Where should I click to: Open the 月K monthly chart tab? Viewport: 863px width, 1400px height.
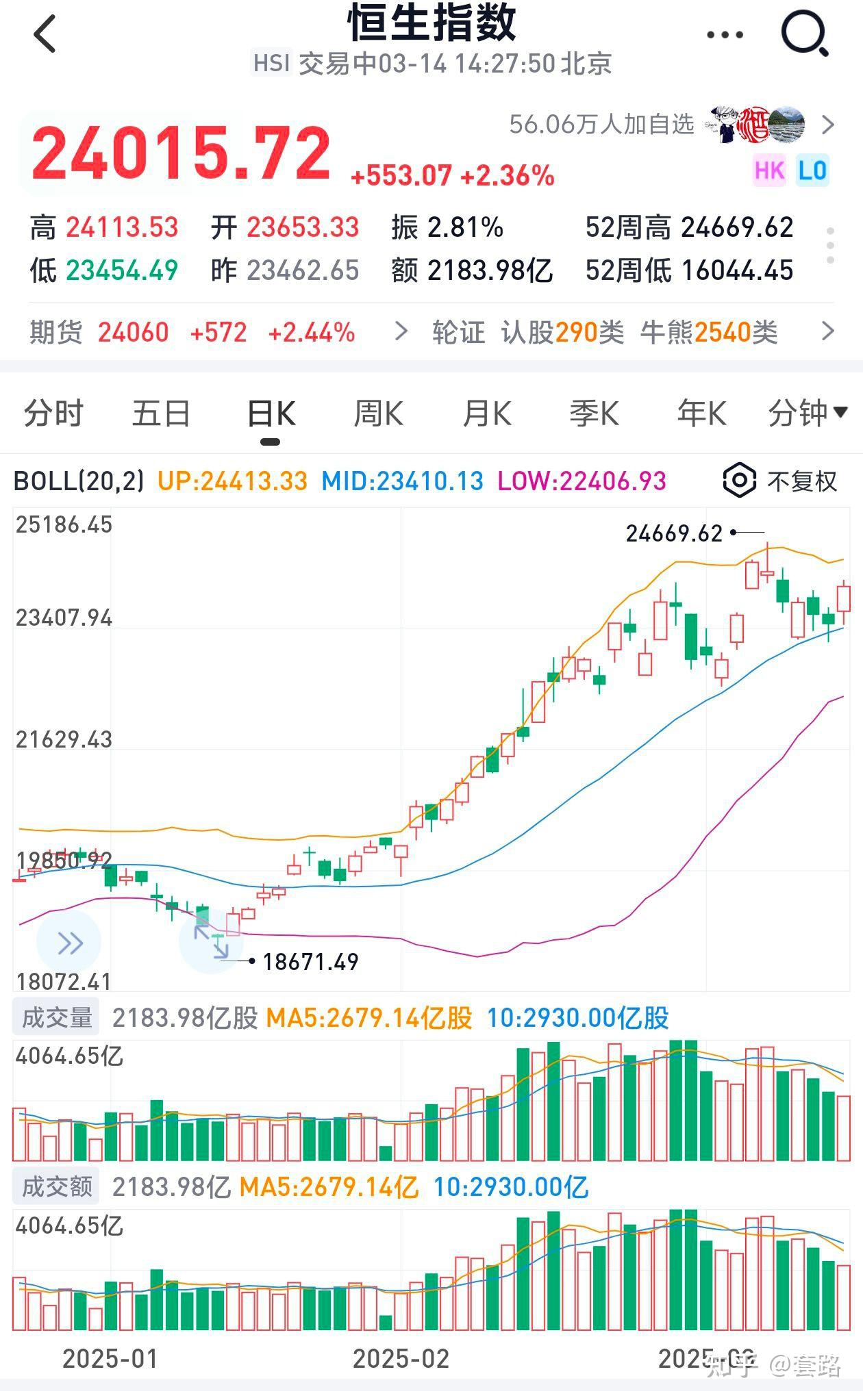coord(488,412)
